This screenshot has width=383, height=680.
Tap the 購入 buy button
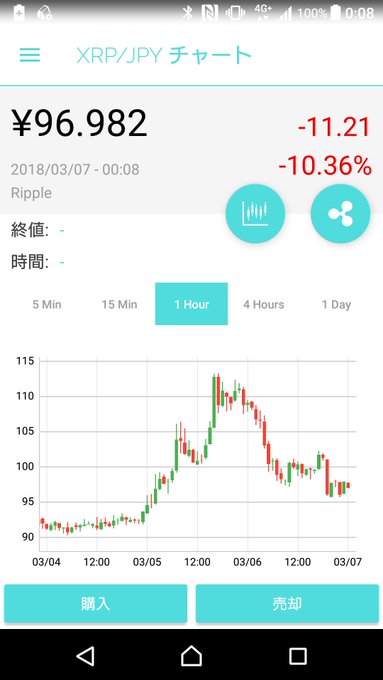point(96,604)
